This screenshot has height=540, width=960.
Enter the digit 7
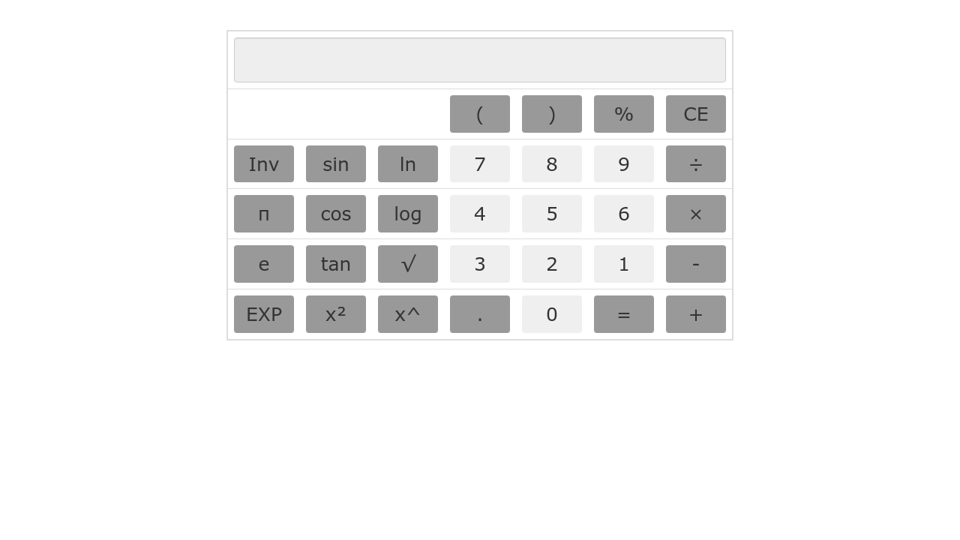(479, 164)
